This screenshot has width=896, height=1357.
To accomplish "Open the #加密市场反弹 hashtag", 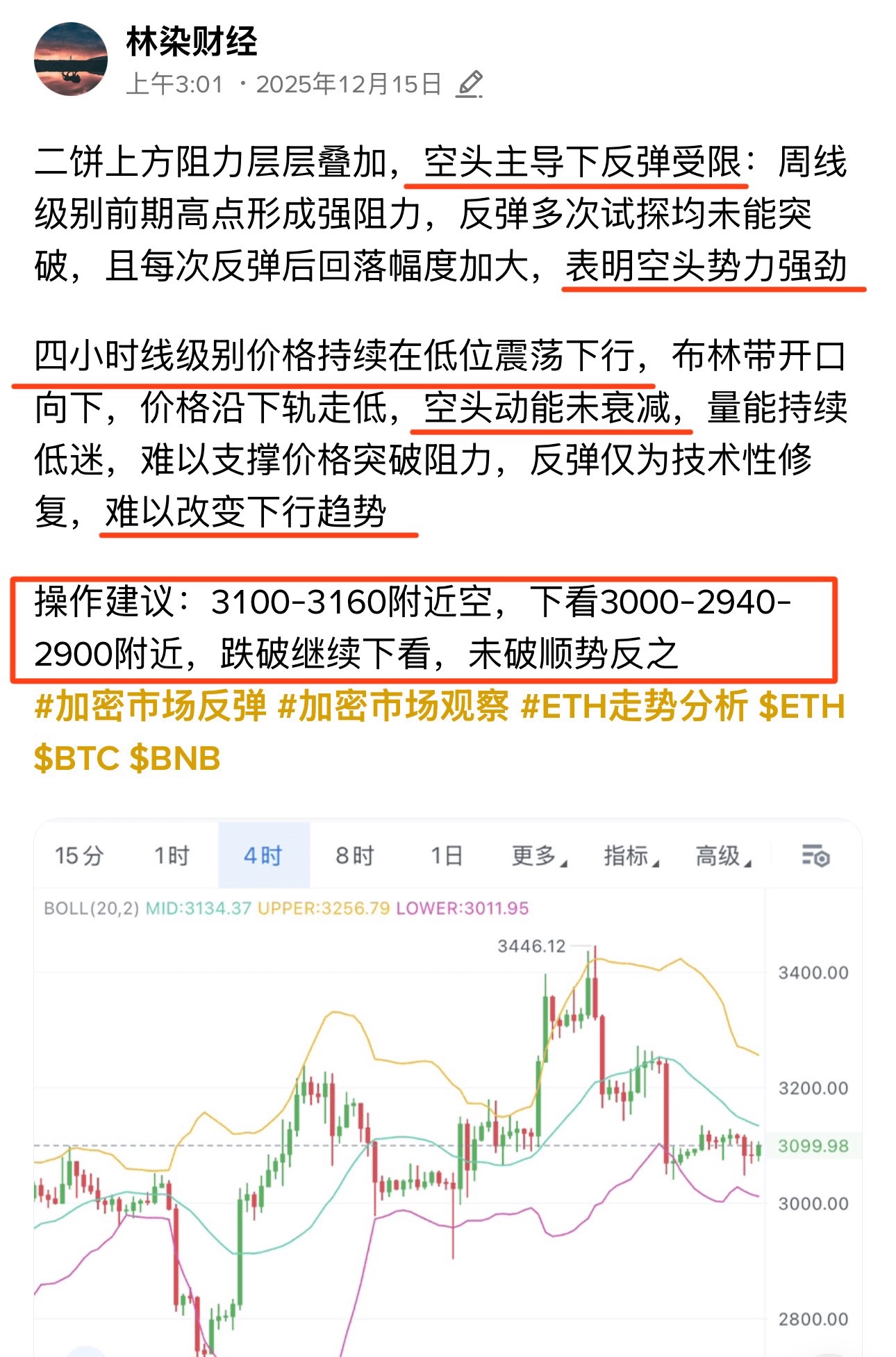I will (150, 707).
